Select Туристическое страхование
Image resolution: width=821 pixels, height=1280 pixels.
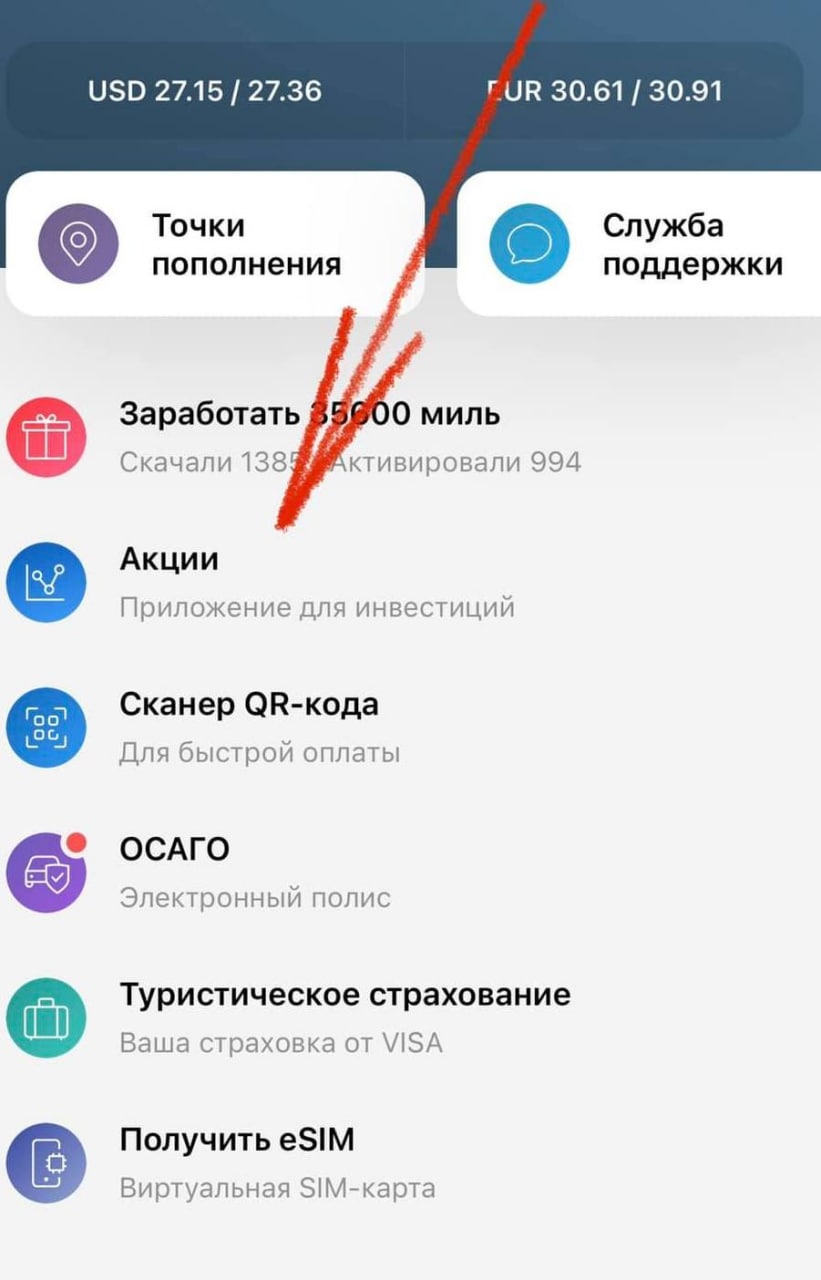[x=345, y=1017]
